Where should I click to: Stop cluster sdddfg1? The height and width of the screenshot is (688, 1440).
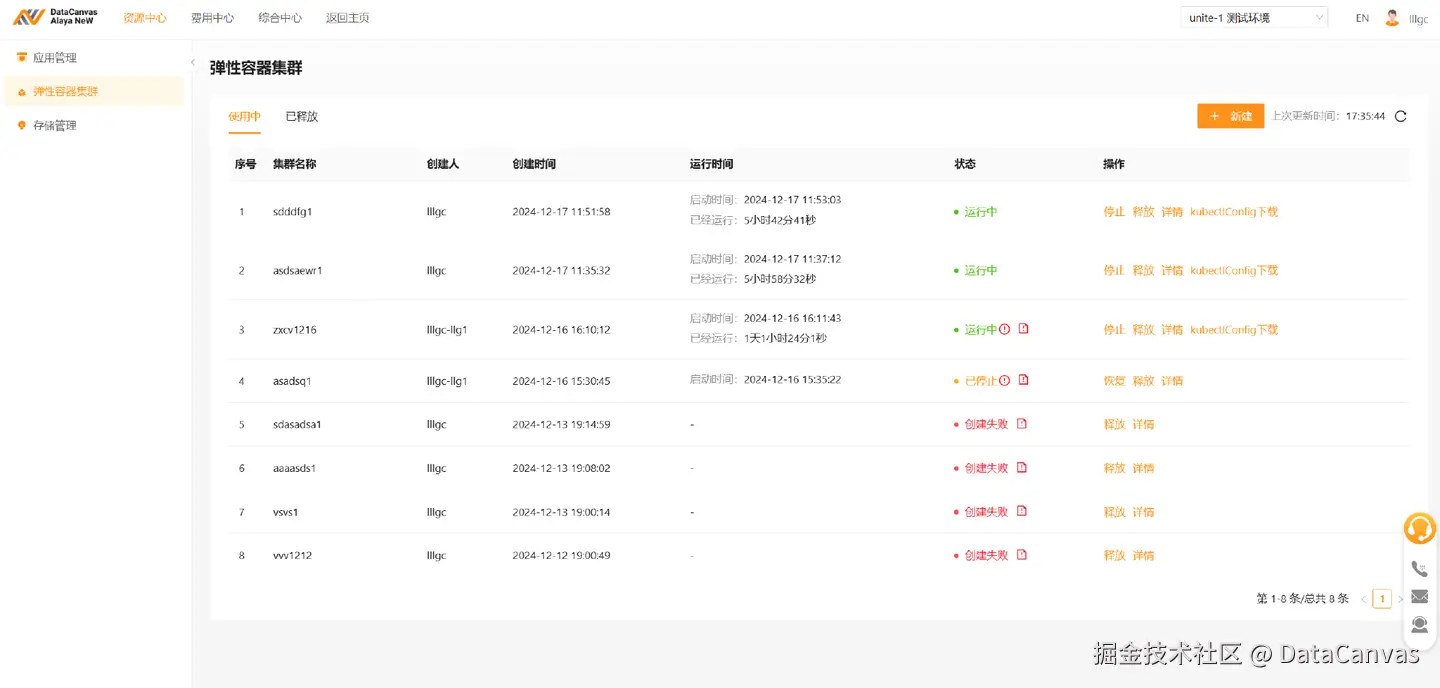click(1114, 212)
